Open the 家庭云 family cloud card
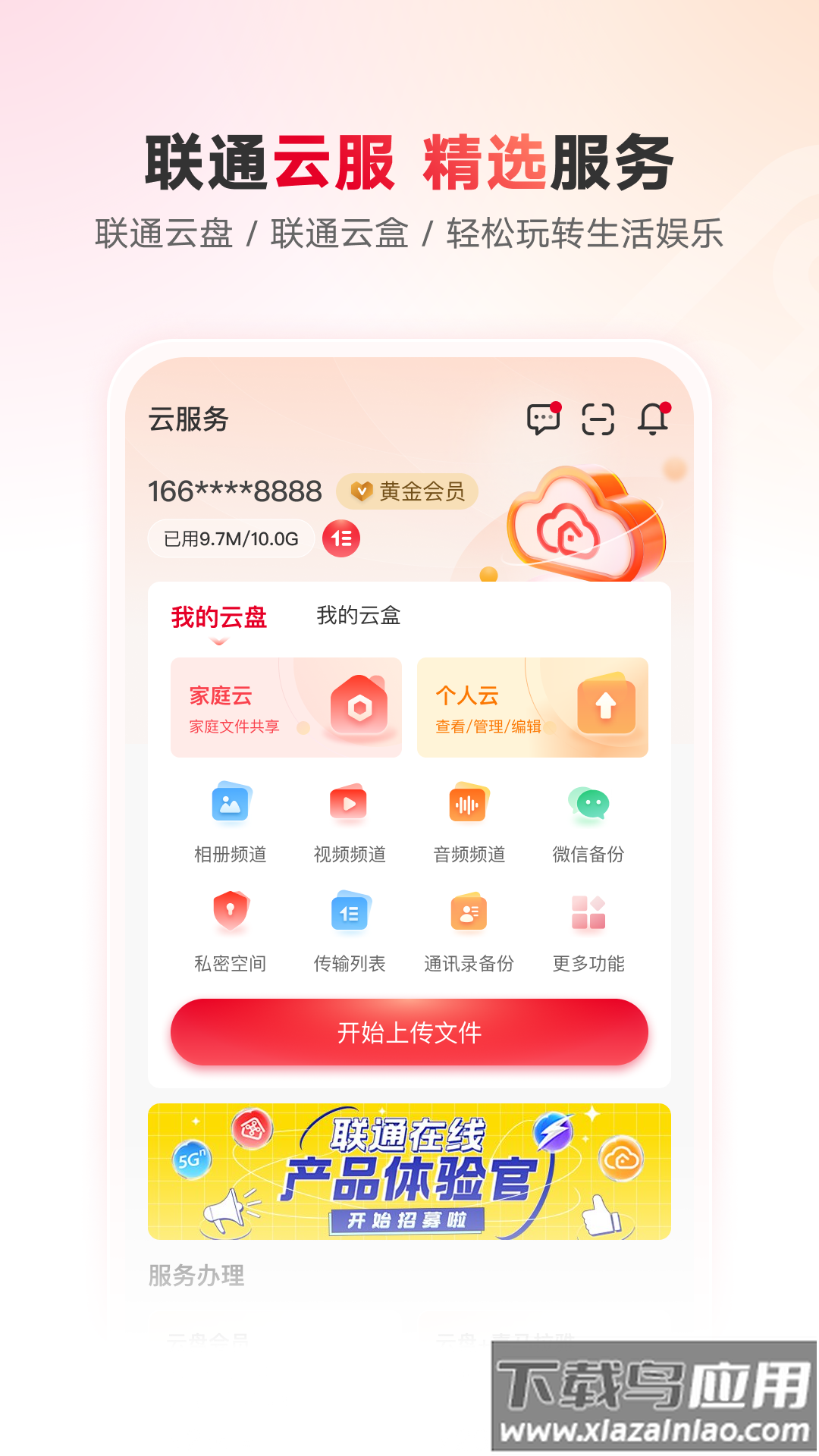819x1456 pixels. tap(286, 708)
